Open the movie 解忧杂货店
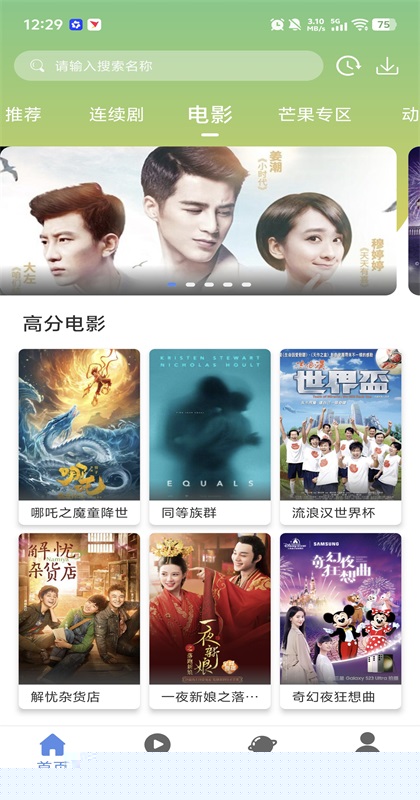 (x=79, y=621)
